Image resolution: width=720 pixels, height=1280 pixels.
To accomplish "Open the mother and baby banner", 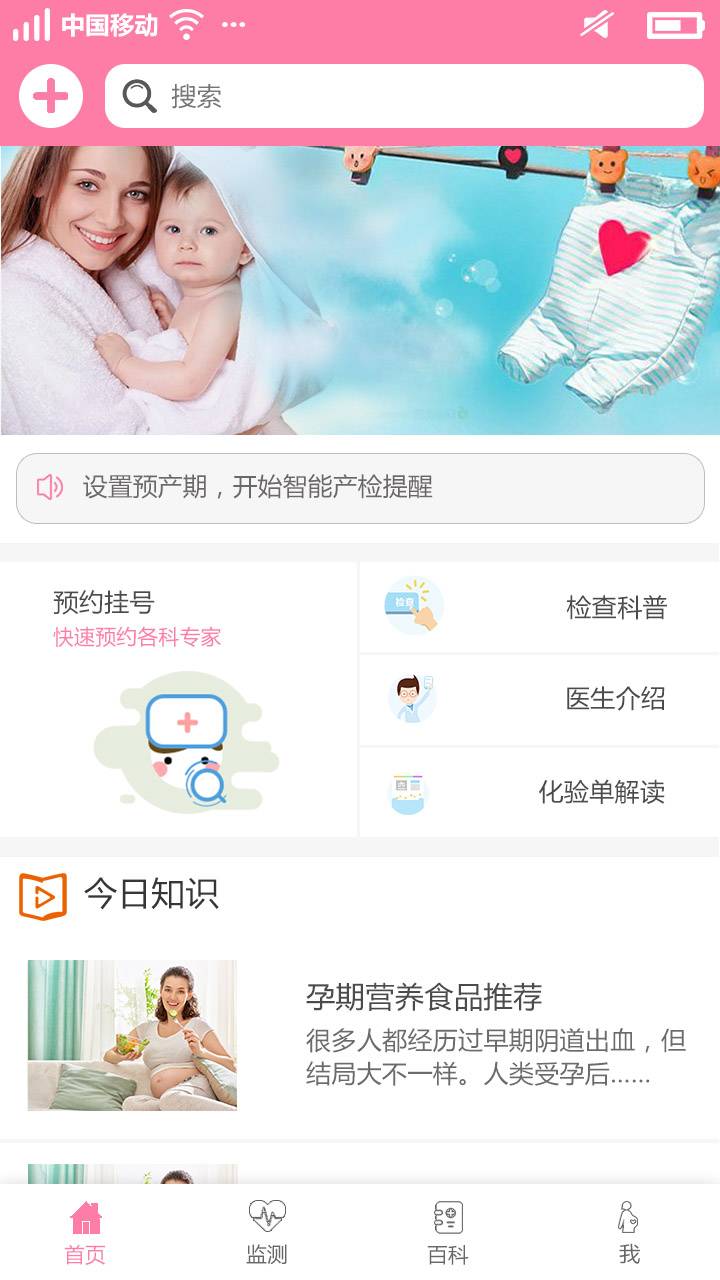I will click(360, 290).
